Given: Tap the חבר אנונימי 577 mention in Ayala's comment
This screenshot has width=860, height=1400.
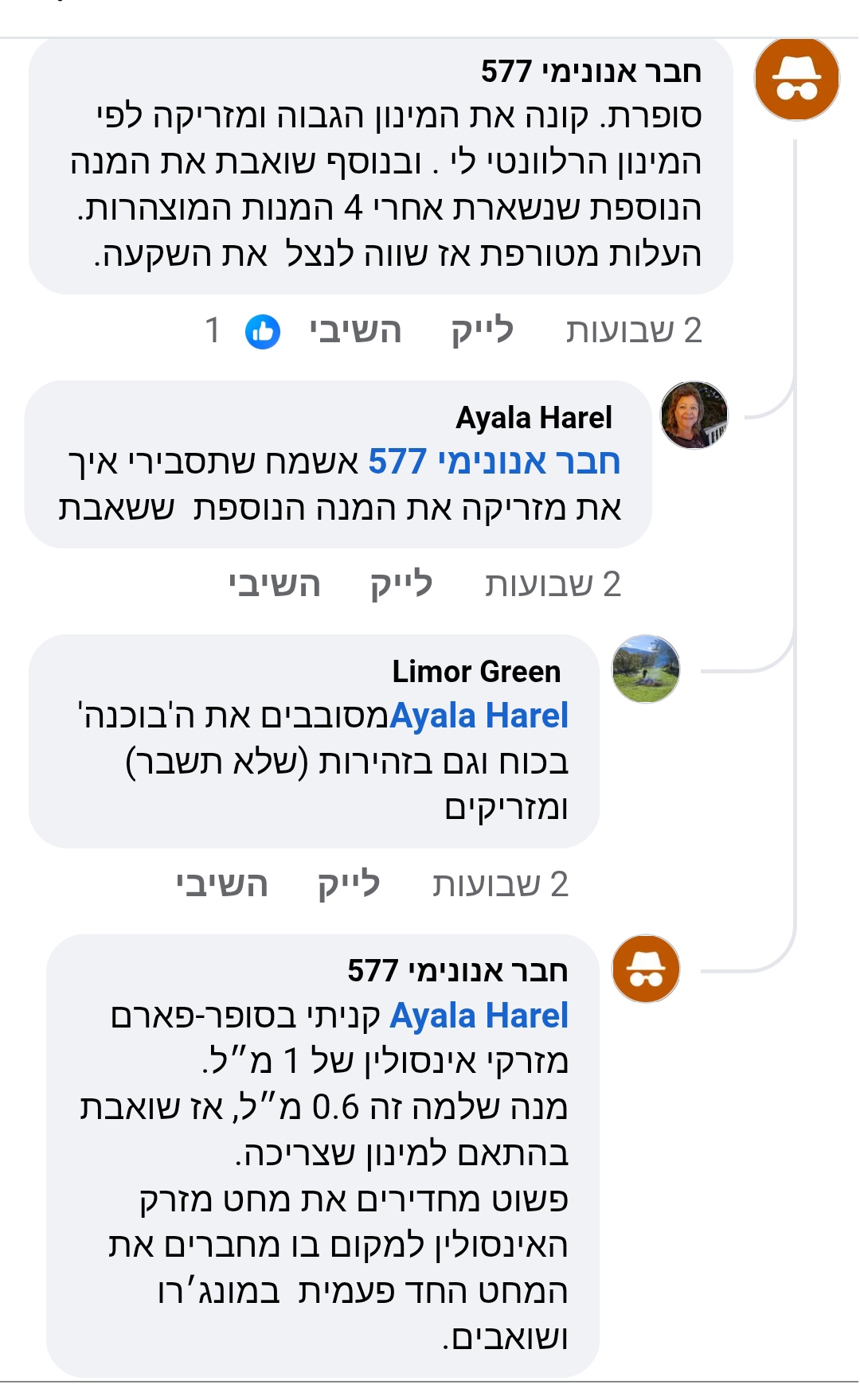Looking at the screenshot, I should click(x=494, y=462).
